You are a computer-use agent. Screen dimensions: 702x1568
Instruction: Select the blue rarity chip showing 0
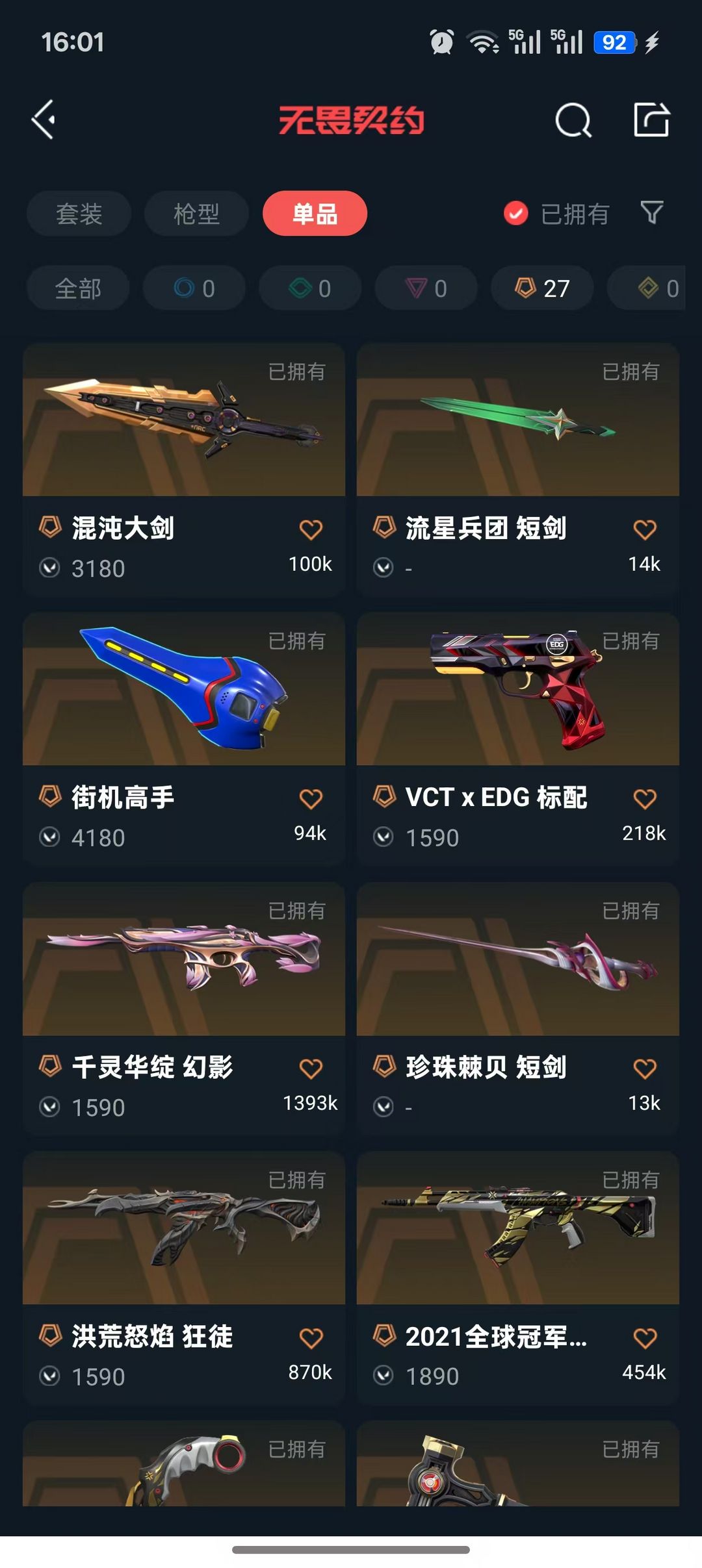click(194, 288)
